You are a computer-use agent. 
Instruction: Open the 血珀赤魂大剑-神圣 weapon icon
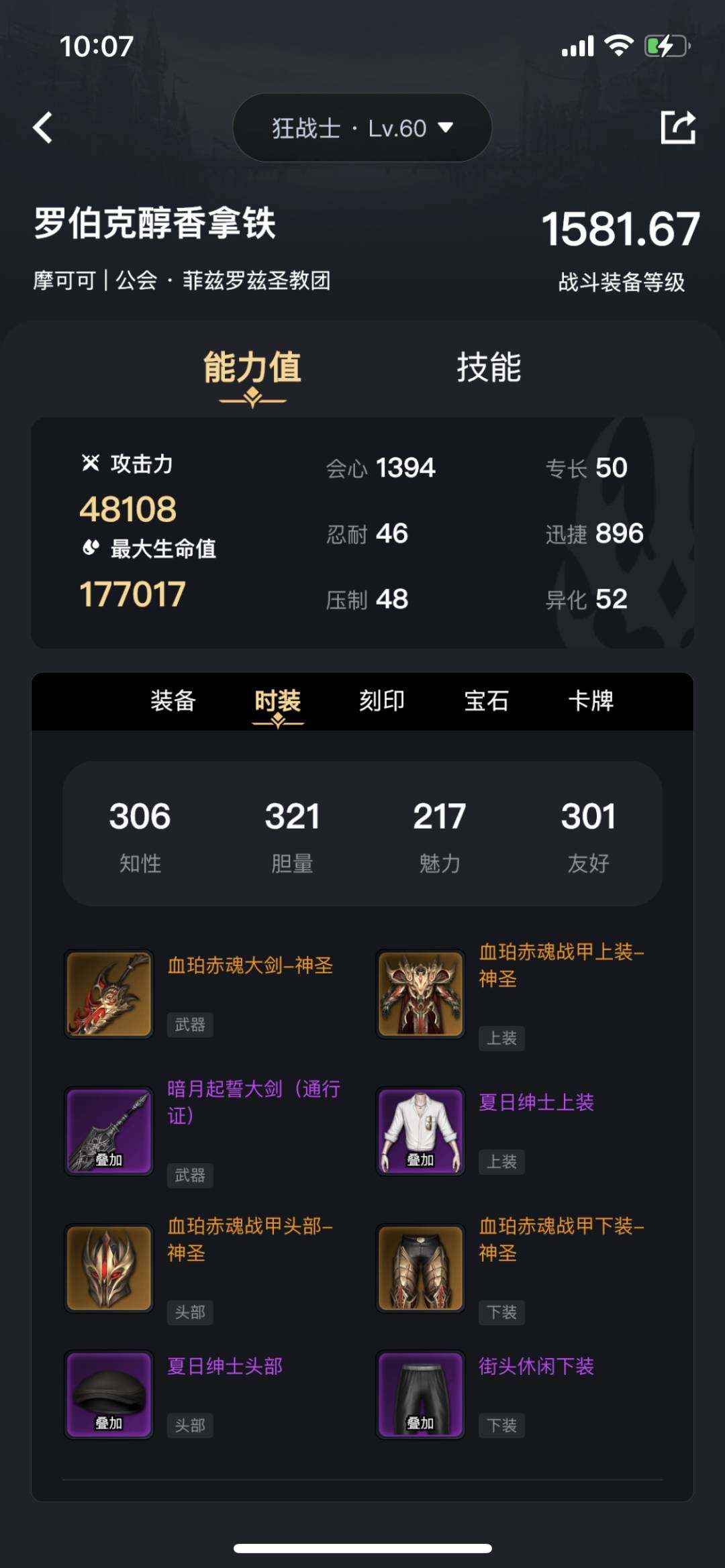(x=108, y=995)
